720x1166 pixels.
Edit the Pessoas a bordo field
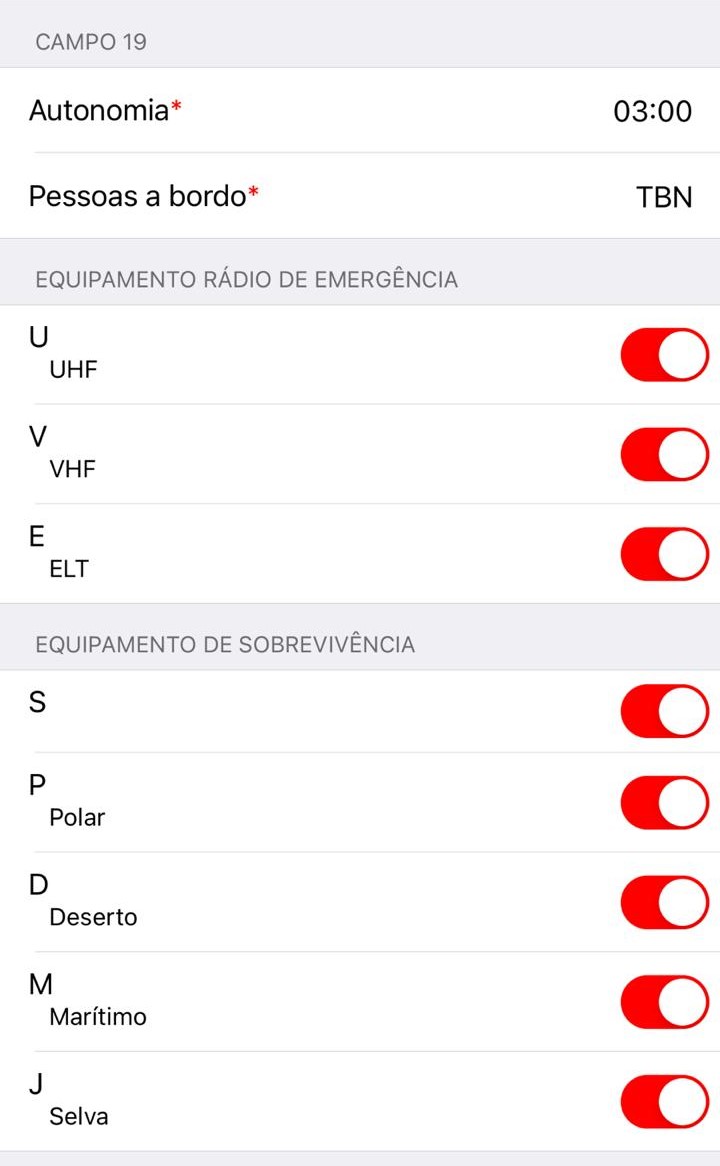664,197
